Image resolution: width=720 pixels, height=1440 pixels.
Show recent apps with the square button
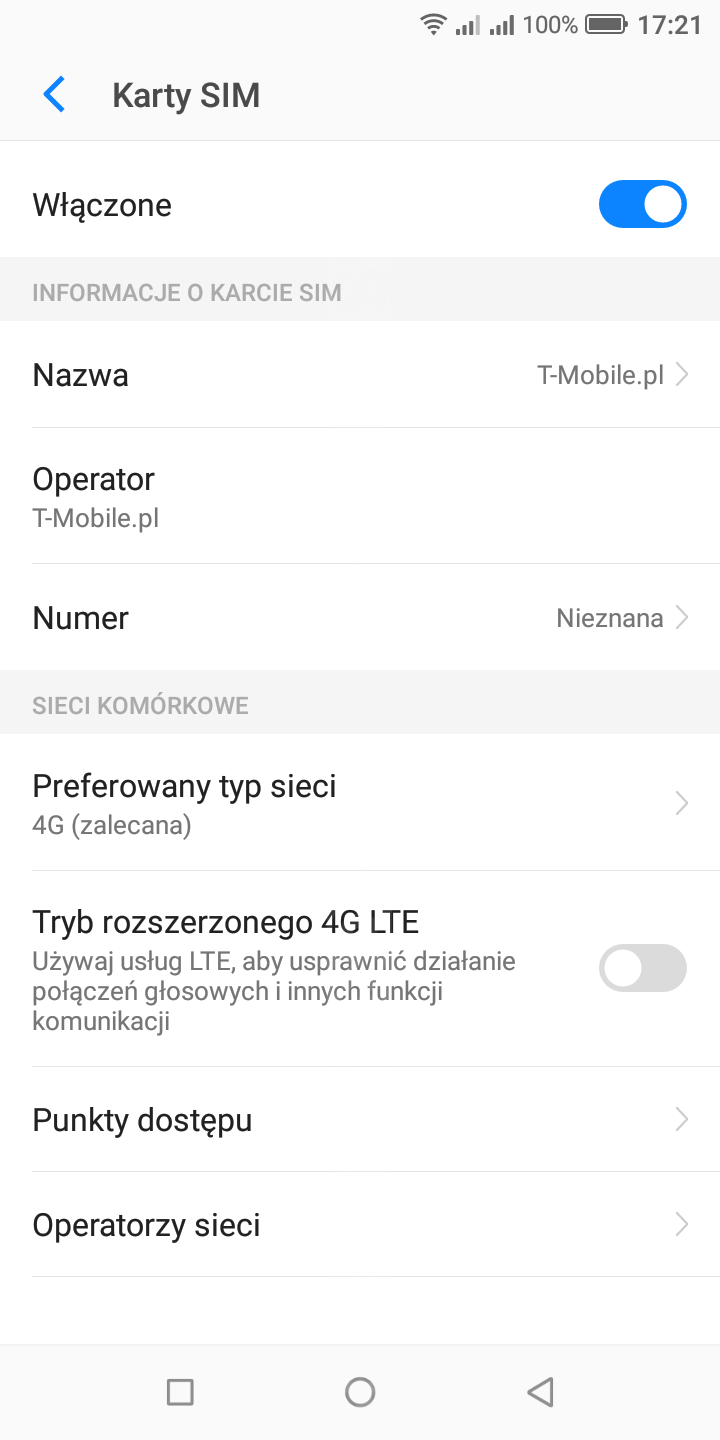coord(180,1392)
